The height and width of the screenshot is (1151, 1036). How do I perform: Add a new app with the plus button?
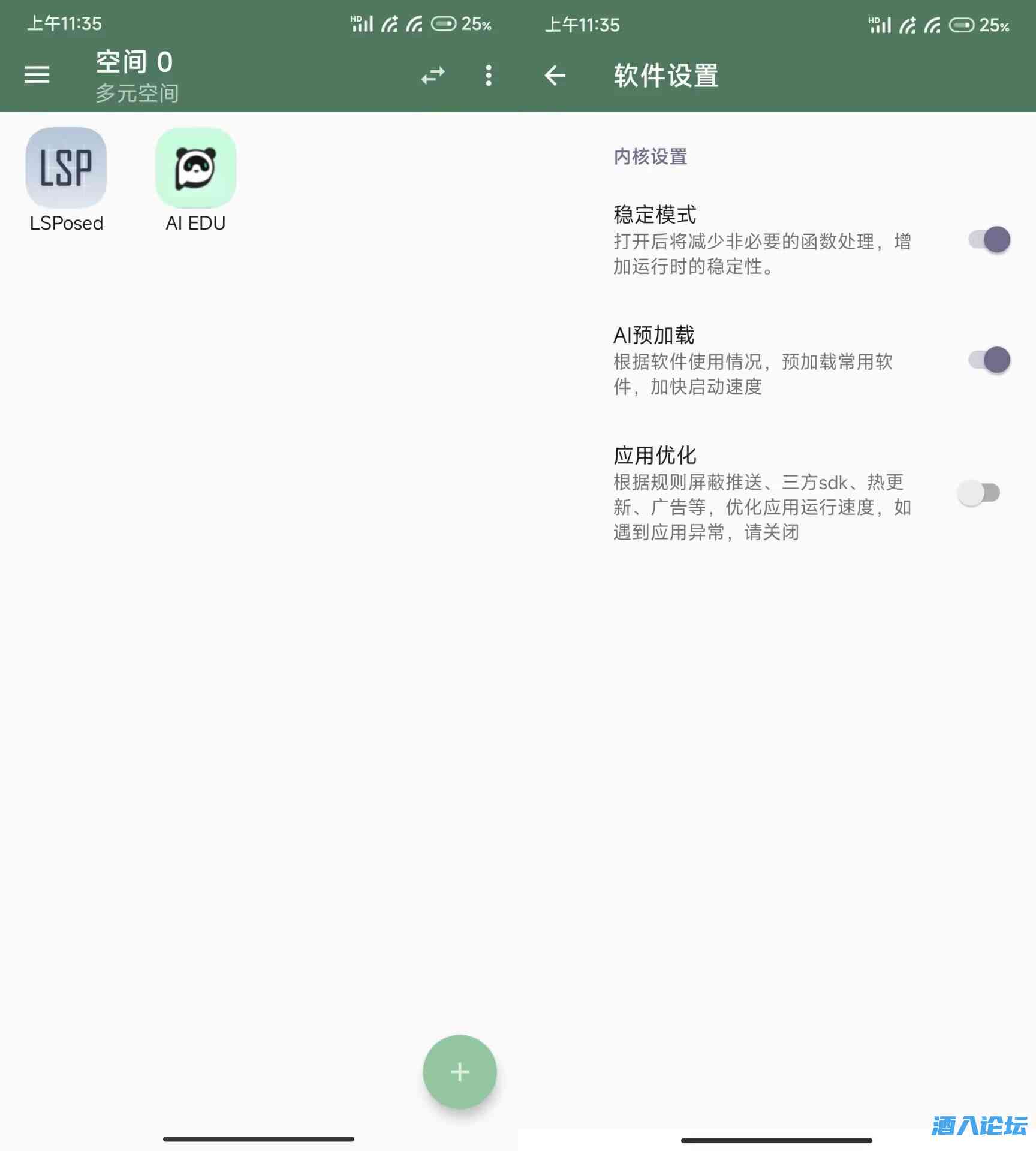click(460, 1072)
